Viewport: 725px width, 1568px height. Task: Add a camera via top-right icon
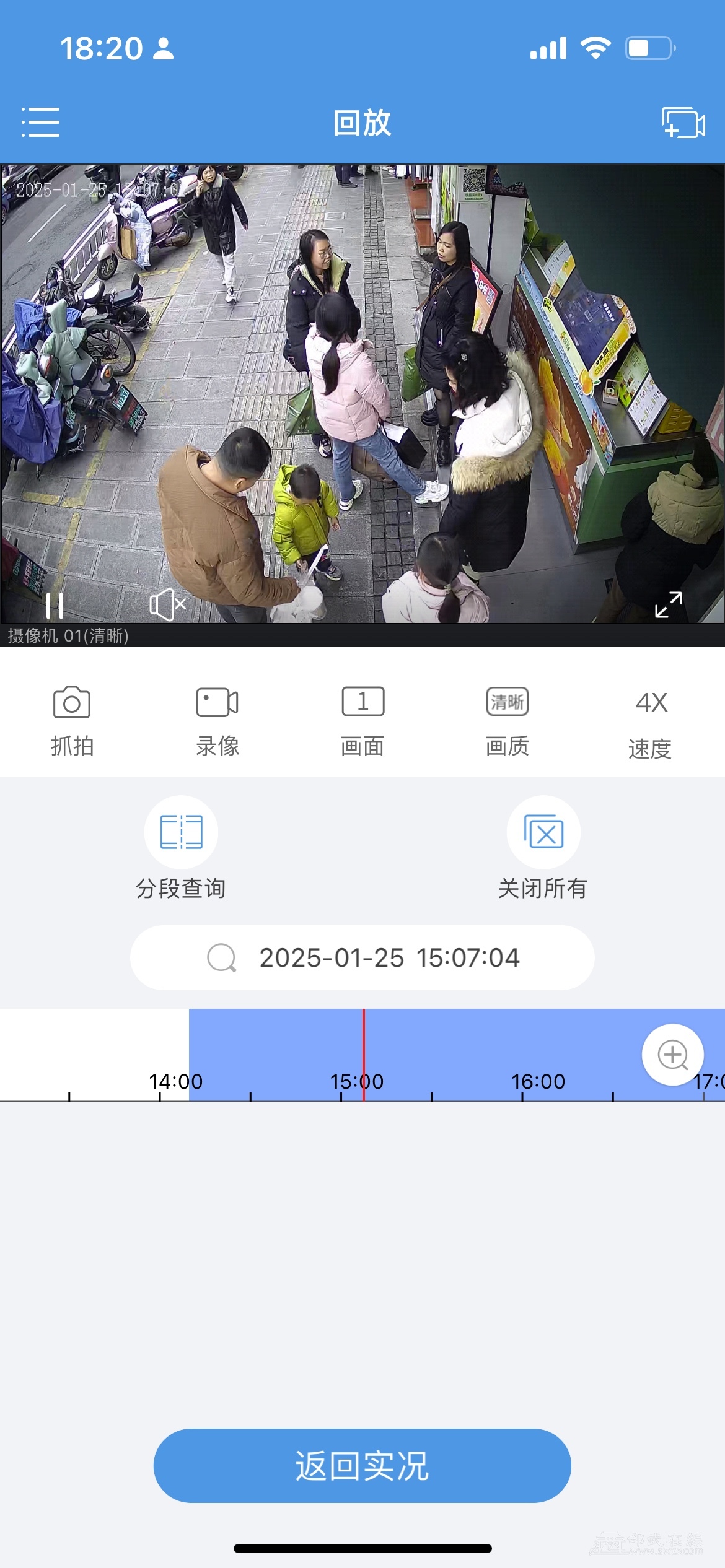tap(683, 123)
